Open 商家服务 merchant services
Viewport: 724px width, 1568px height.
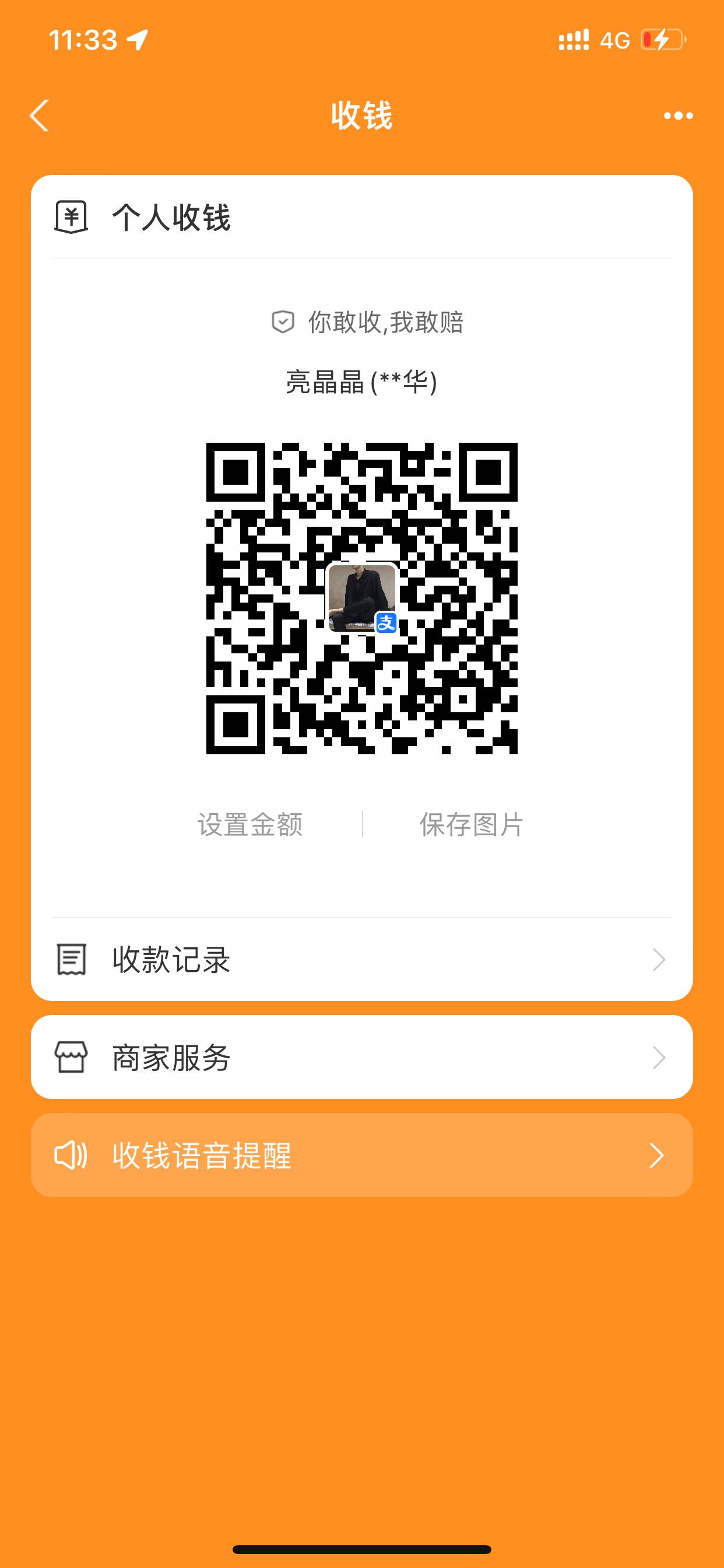click(361, 1058)
